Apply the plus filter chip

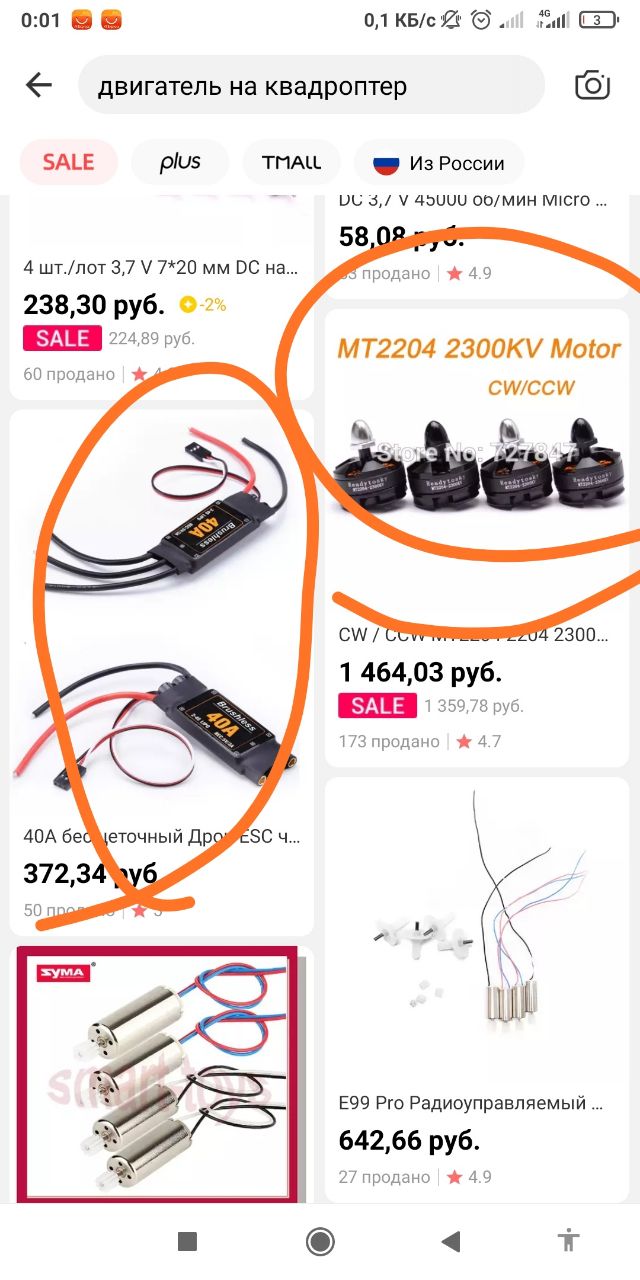[180, 162]
